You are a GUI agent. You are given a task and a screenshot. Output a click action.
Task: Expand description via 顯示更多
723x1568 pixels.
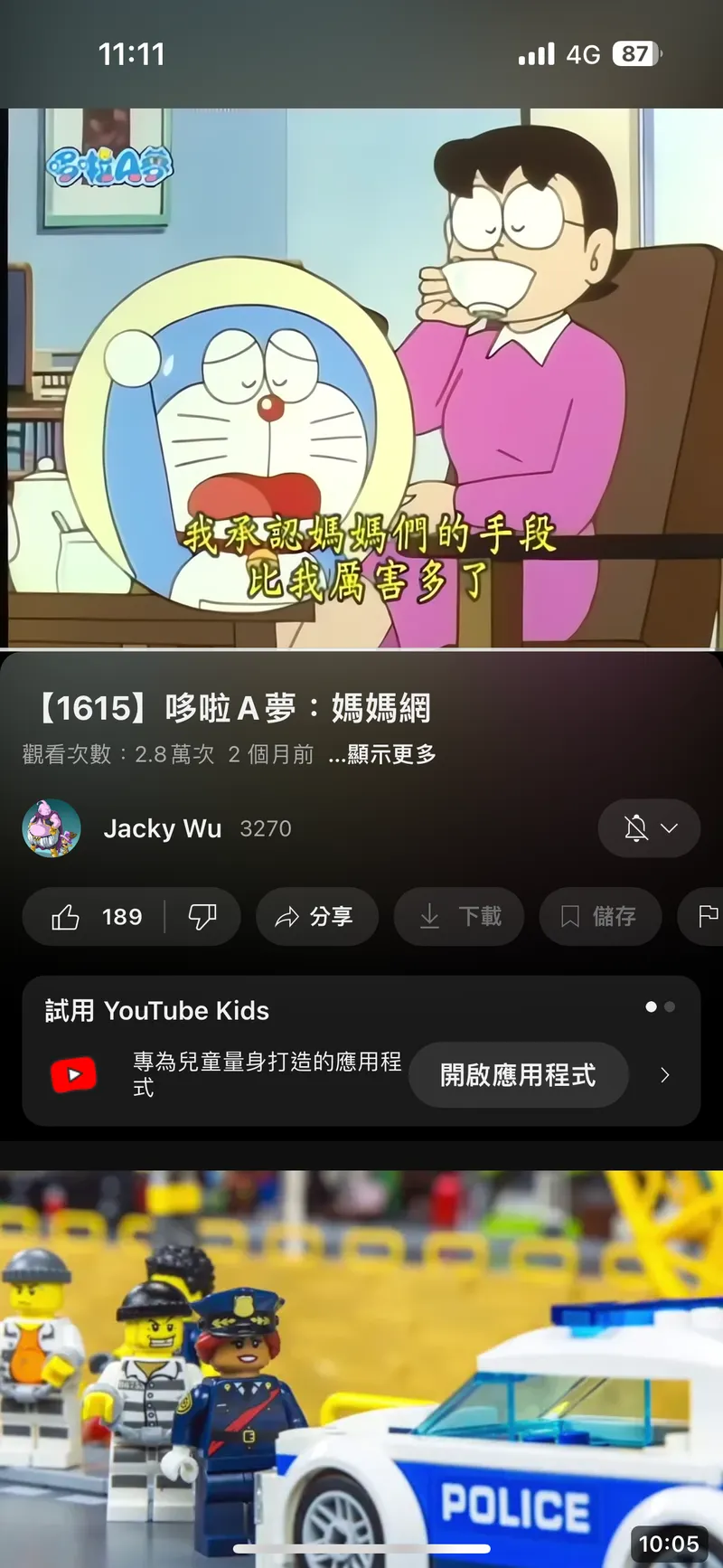(383, 754)
